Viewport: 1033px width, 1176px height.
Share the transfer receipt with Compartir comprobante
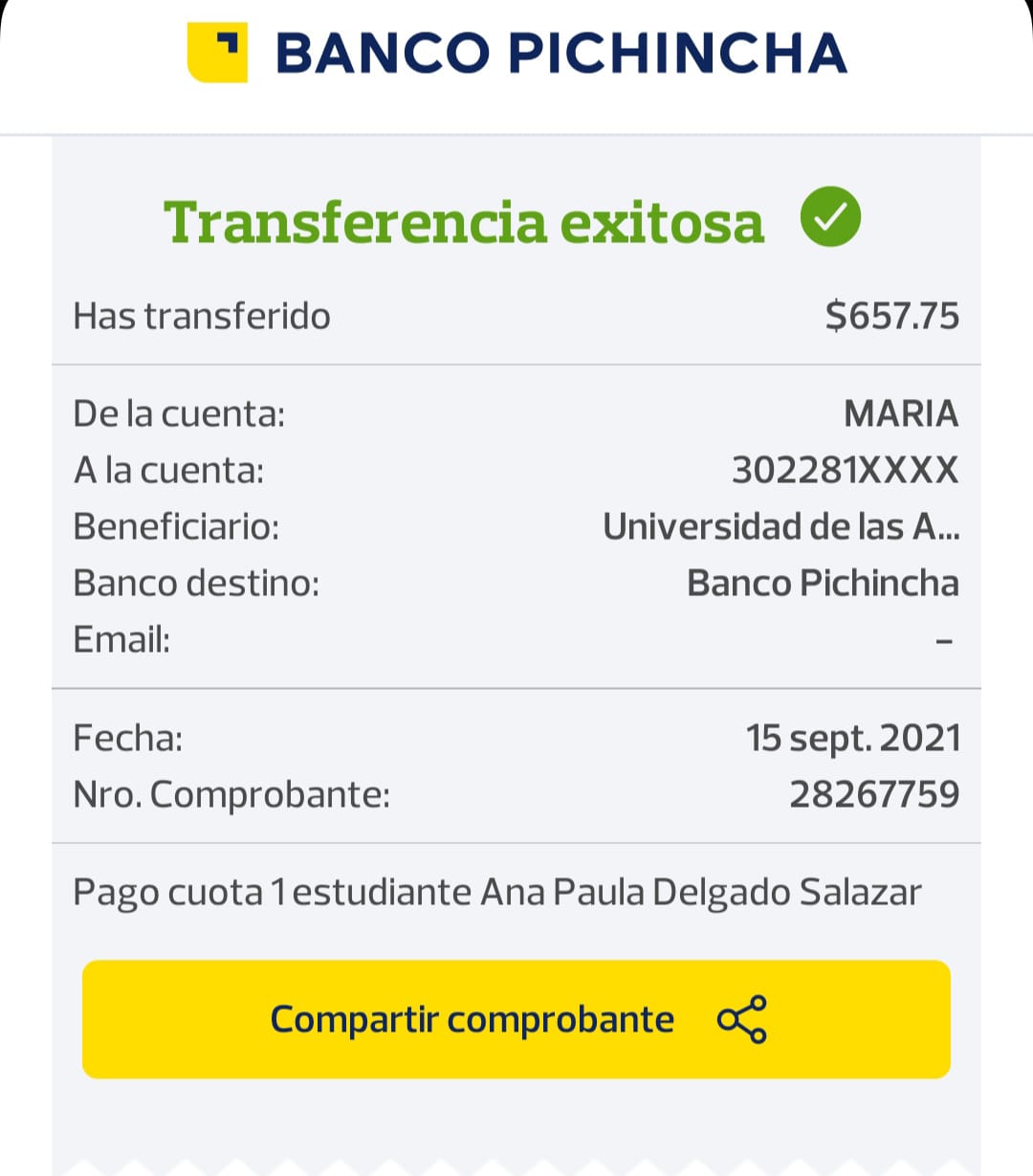[x=516, y=1019]
